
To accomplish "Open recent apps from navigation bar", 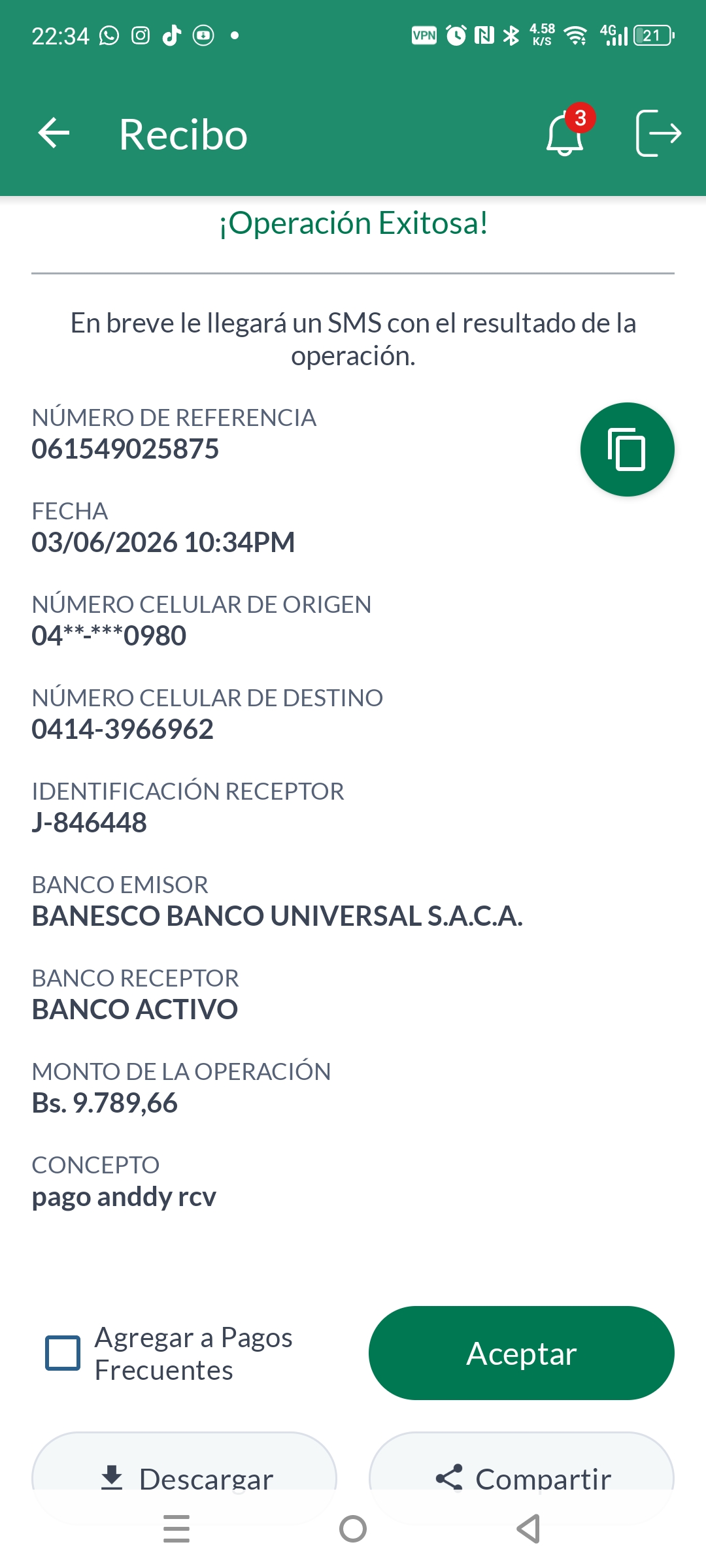I will (x=176, y=1529).
